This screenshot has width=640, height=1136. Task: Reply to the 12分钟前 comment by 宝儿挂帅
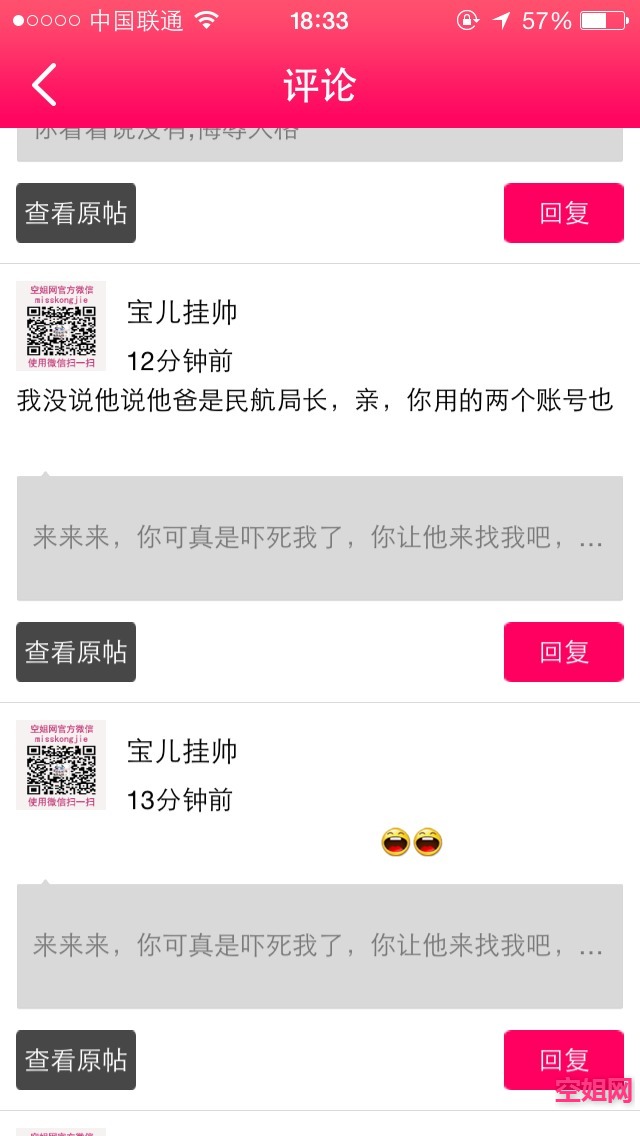click(x=563, y=652)
